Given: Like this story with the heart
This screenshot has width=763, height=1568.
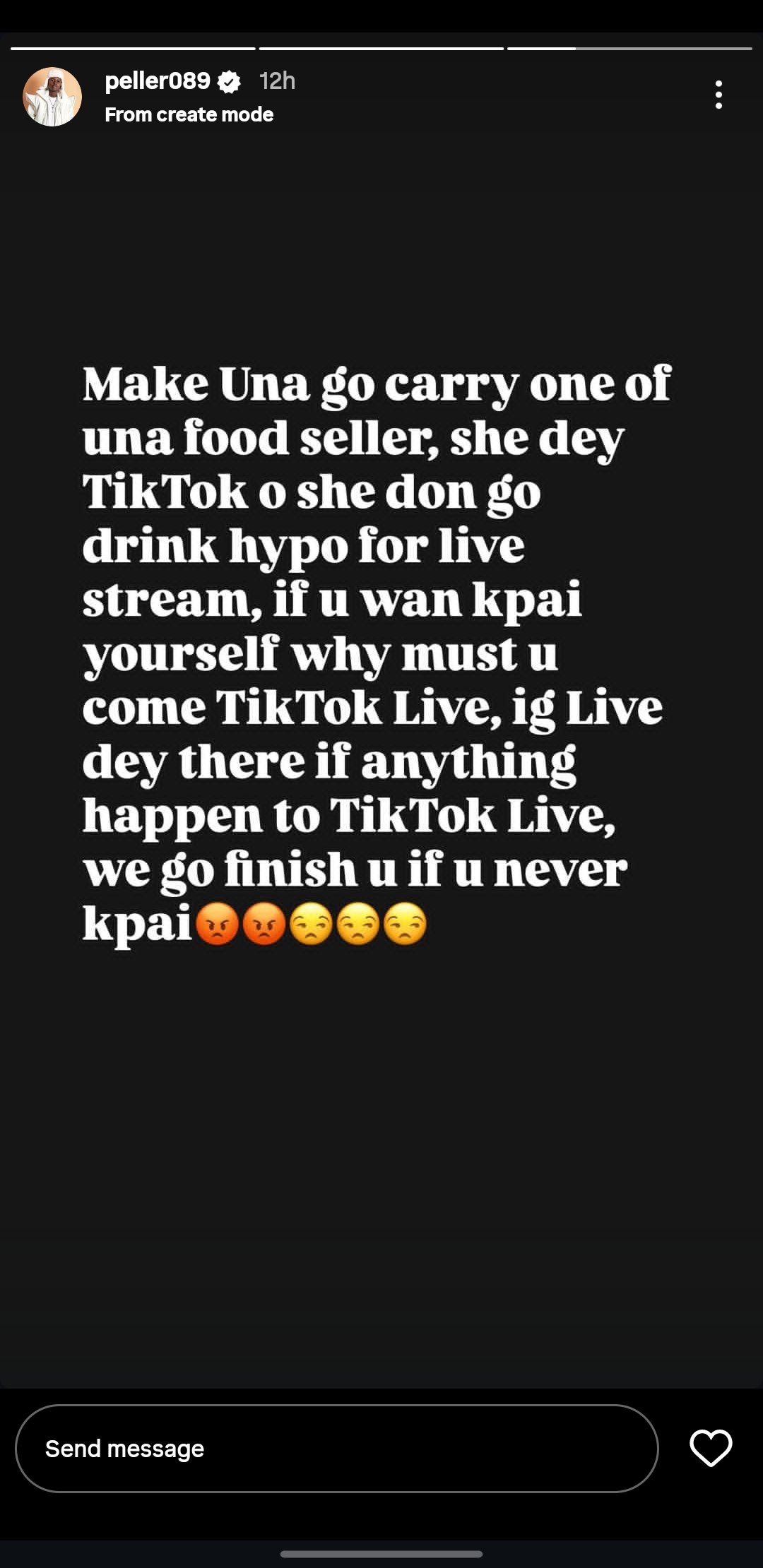Looking at the screenshot, I should (711, 1447).
